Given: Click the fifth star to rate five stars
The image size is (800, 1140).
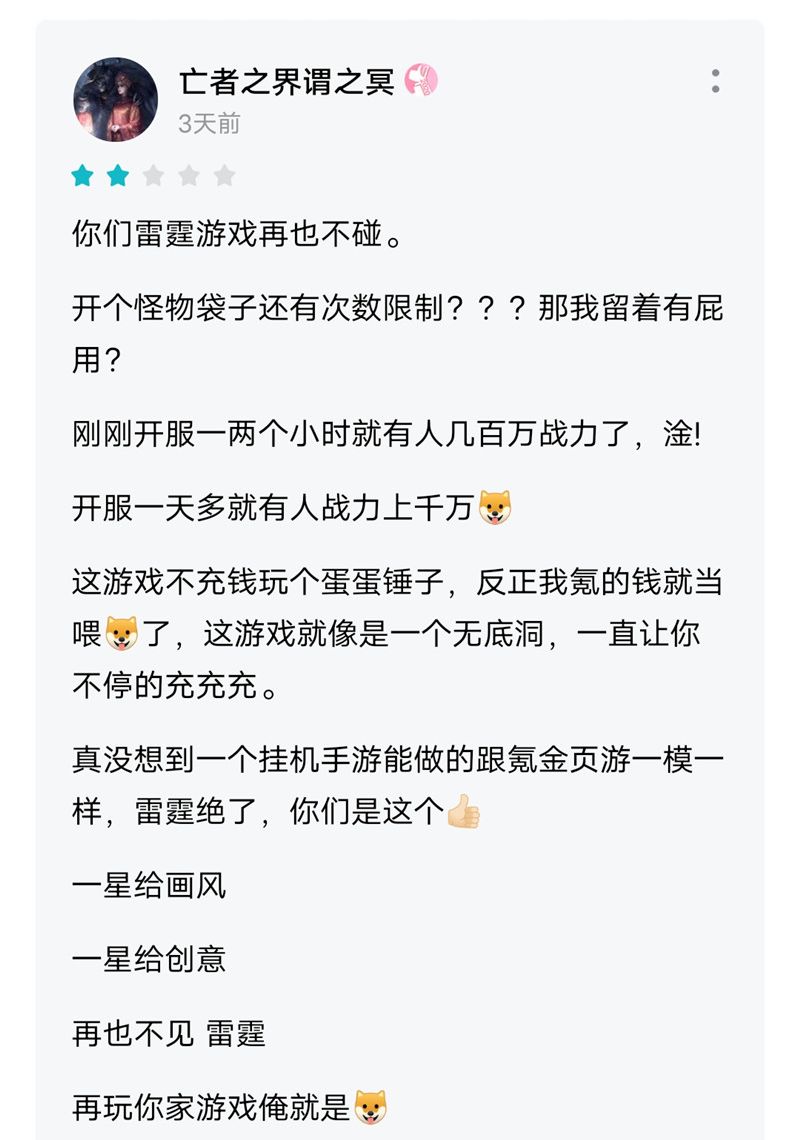Looking at the screenshot, I should click(224, 174).
